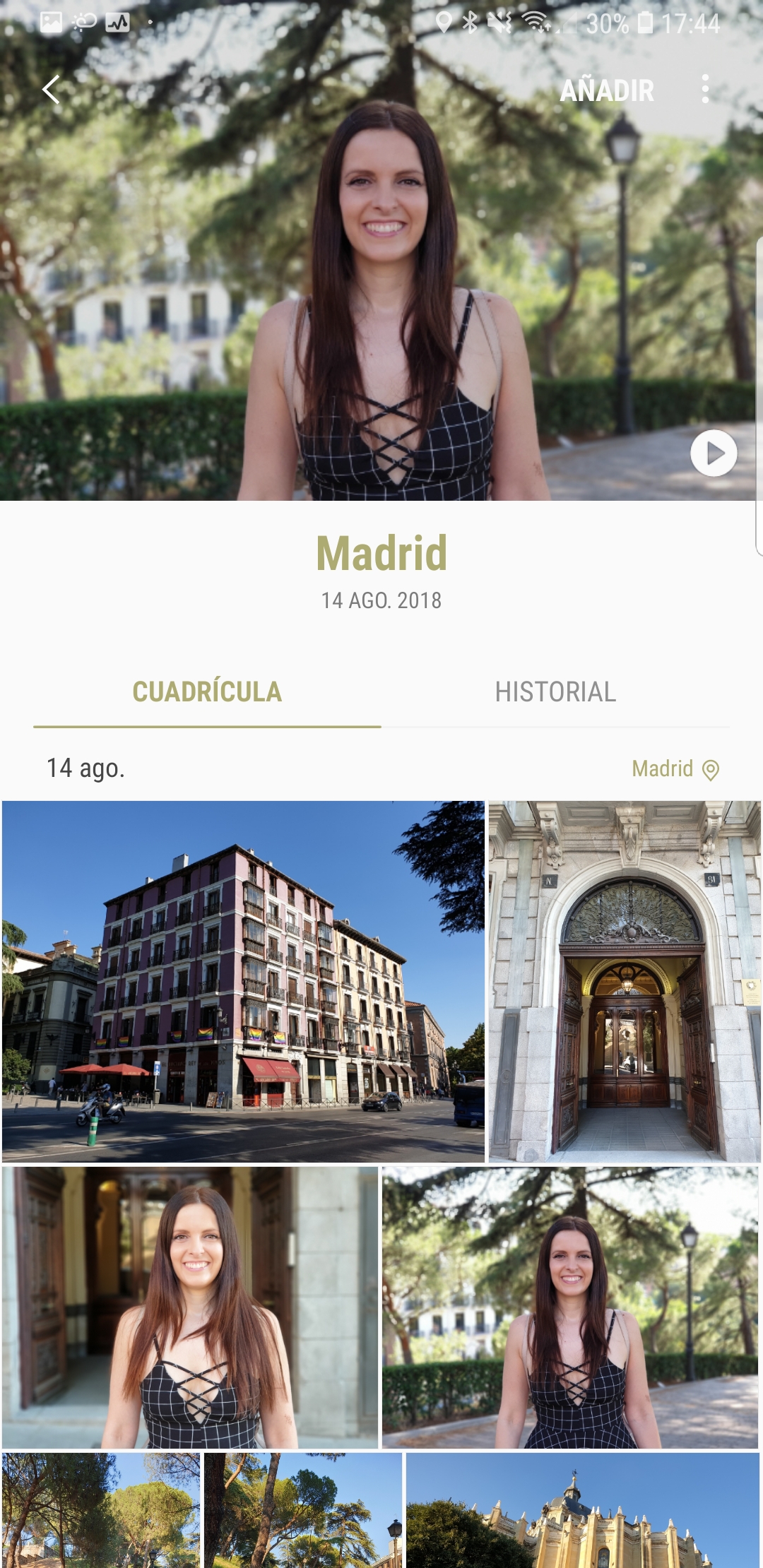The height and width of the screenshot is (1568, 763).
Task: Go back using the top-left arrow
Action: [51, 90]
